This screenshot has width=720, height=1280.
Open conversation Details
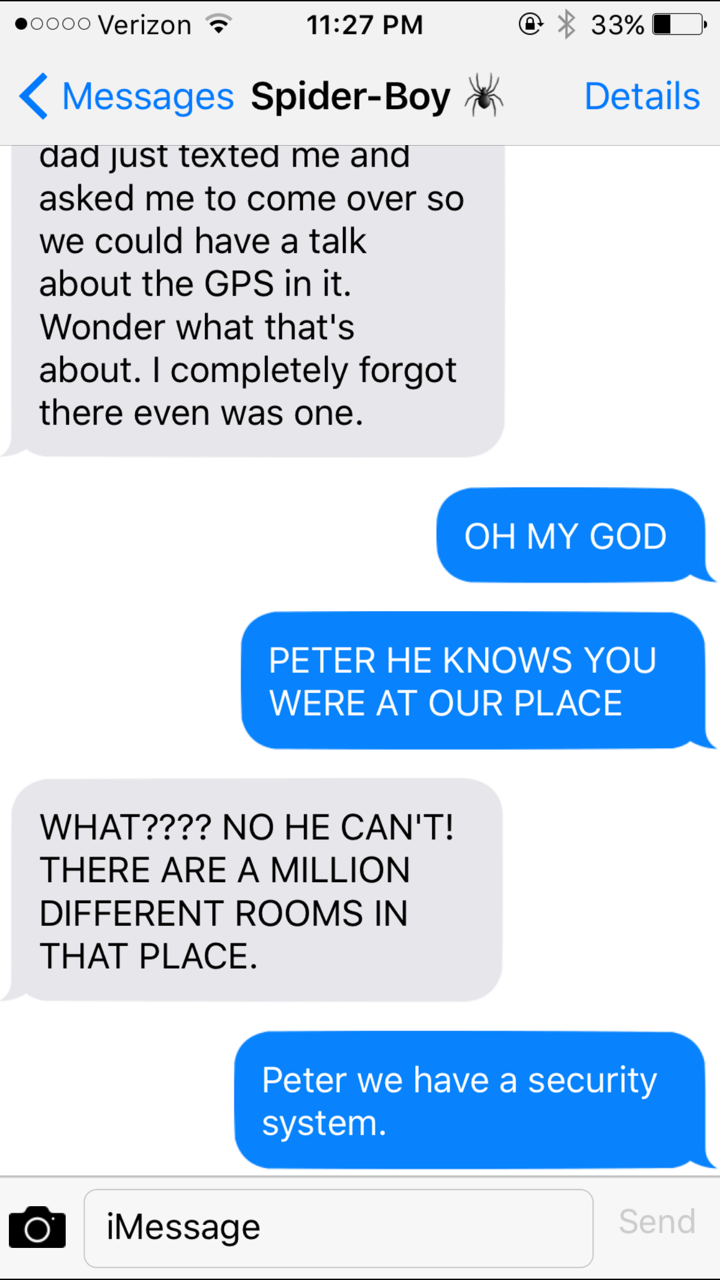(641, 97)
